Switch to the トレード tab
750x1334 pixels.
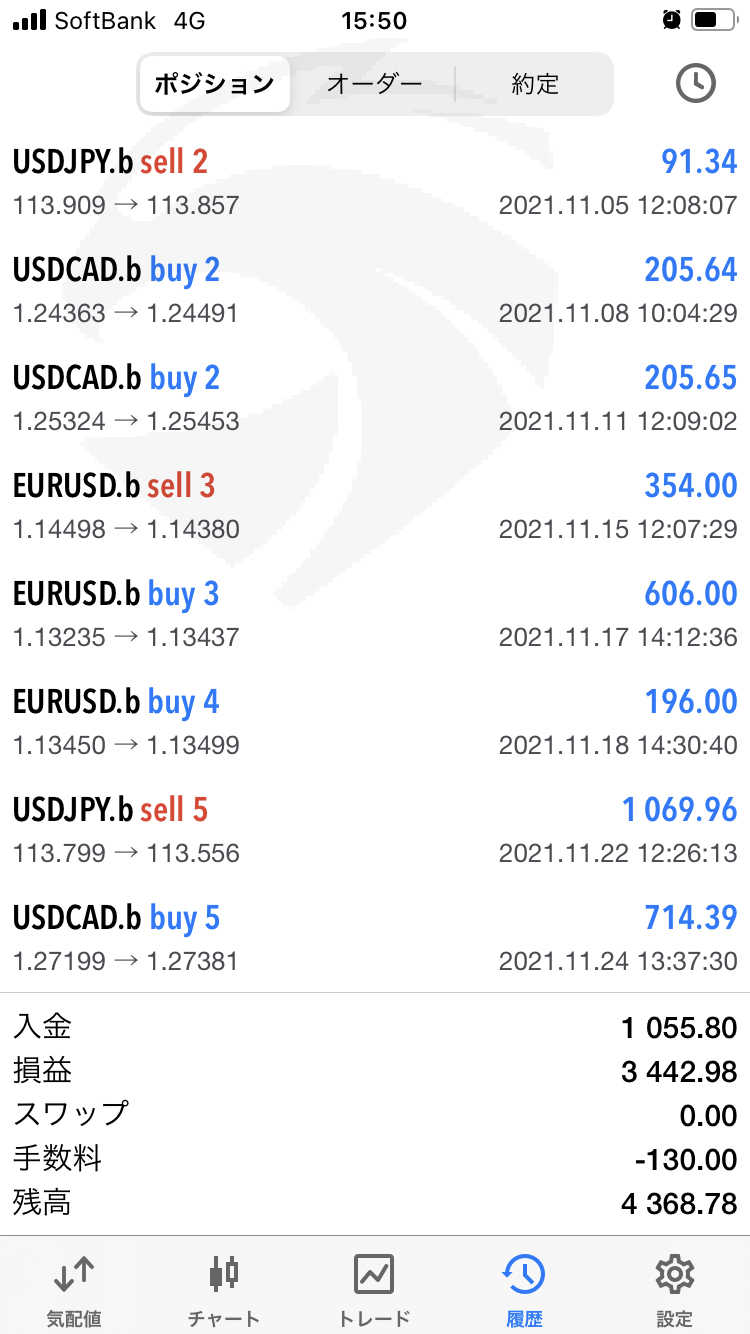tap(374, 1290)
